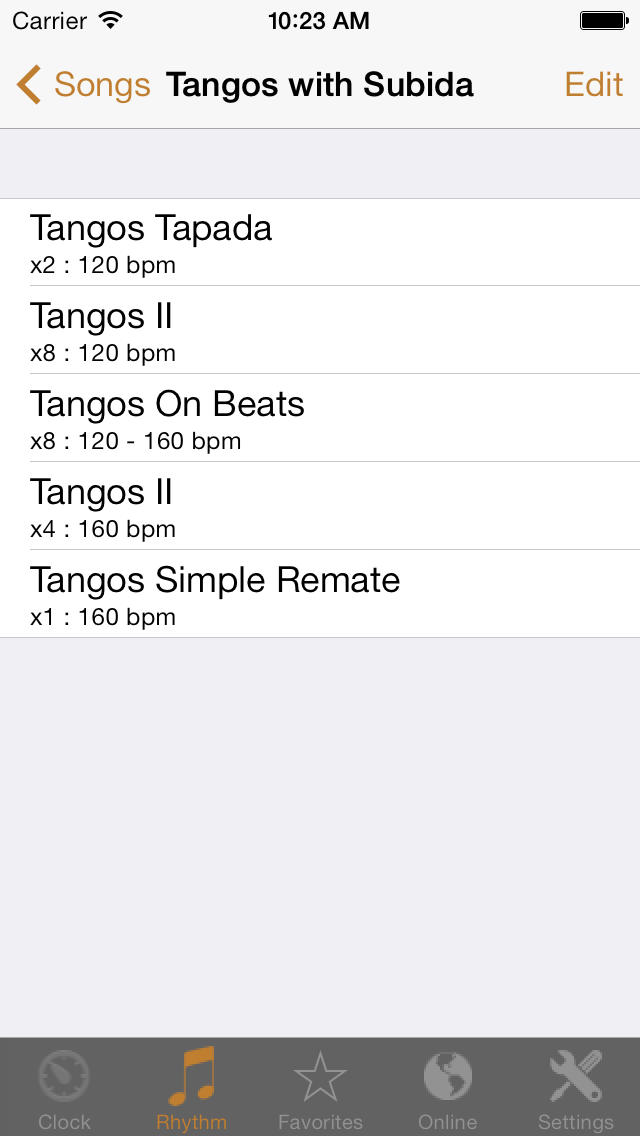Open Tangos Simple Remate
The width and height of the screenshot is (640, 1136).
coord(320,594)
